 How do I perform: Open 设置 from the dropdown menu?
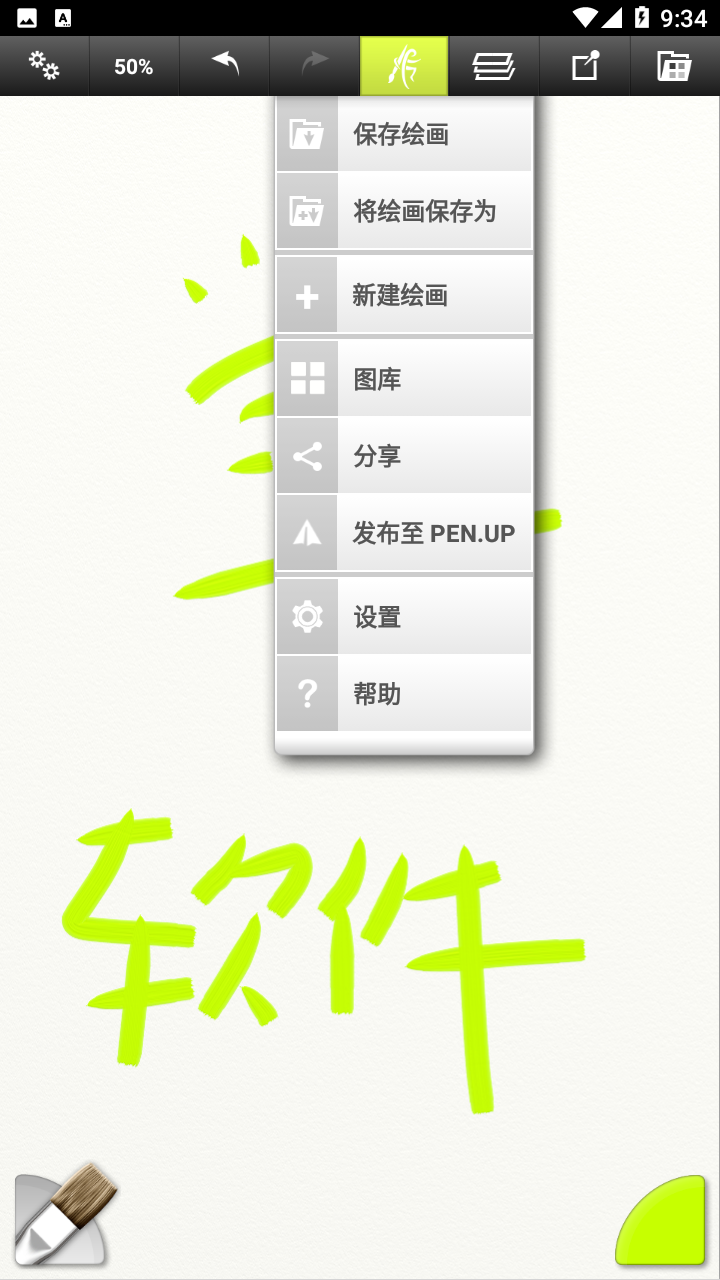(x=404, y=617)
